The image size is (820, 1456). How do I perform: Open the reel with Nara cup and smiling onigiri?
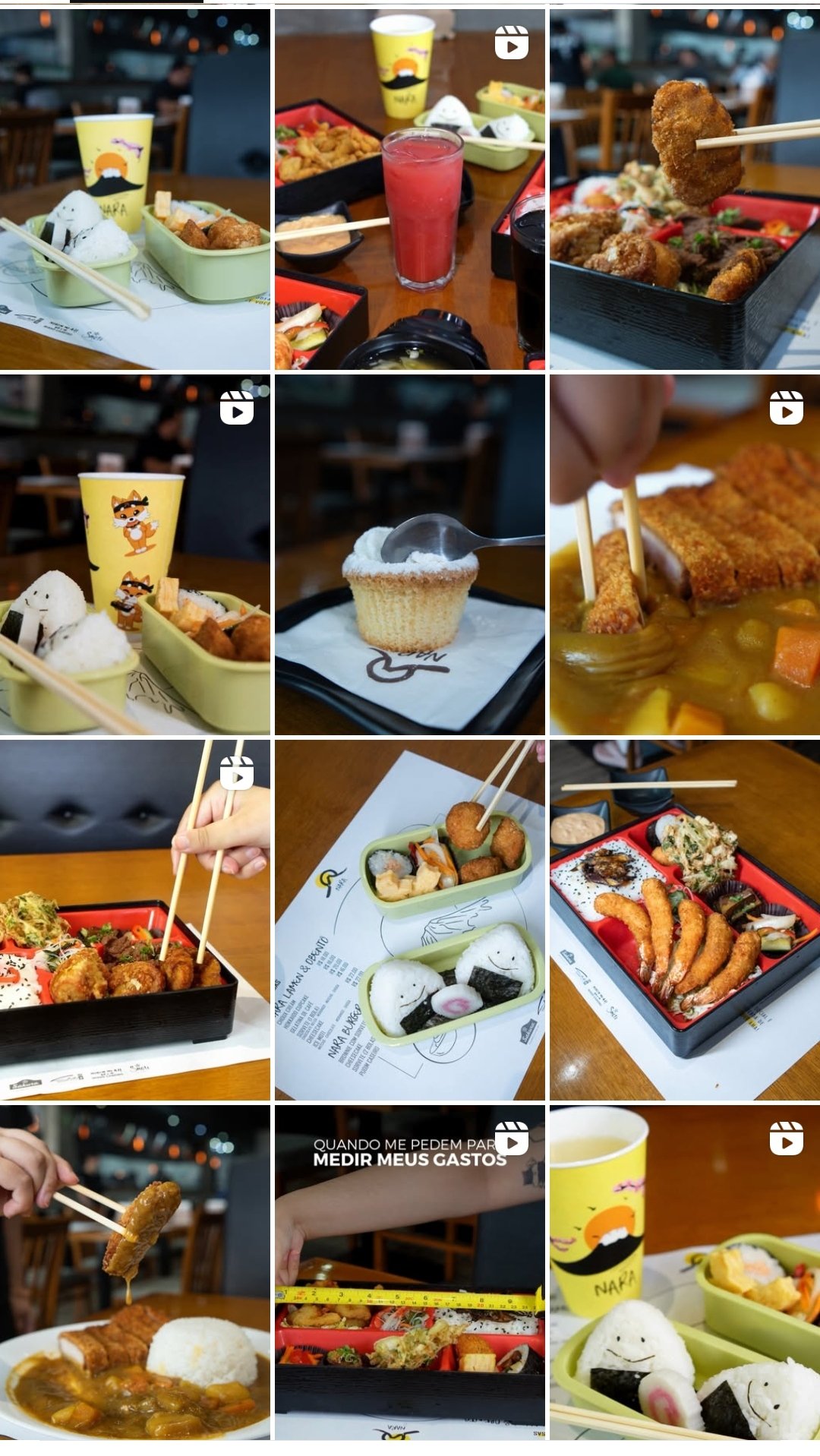click(x=684, y=1272)
